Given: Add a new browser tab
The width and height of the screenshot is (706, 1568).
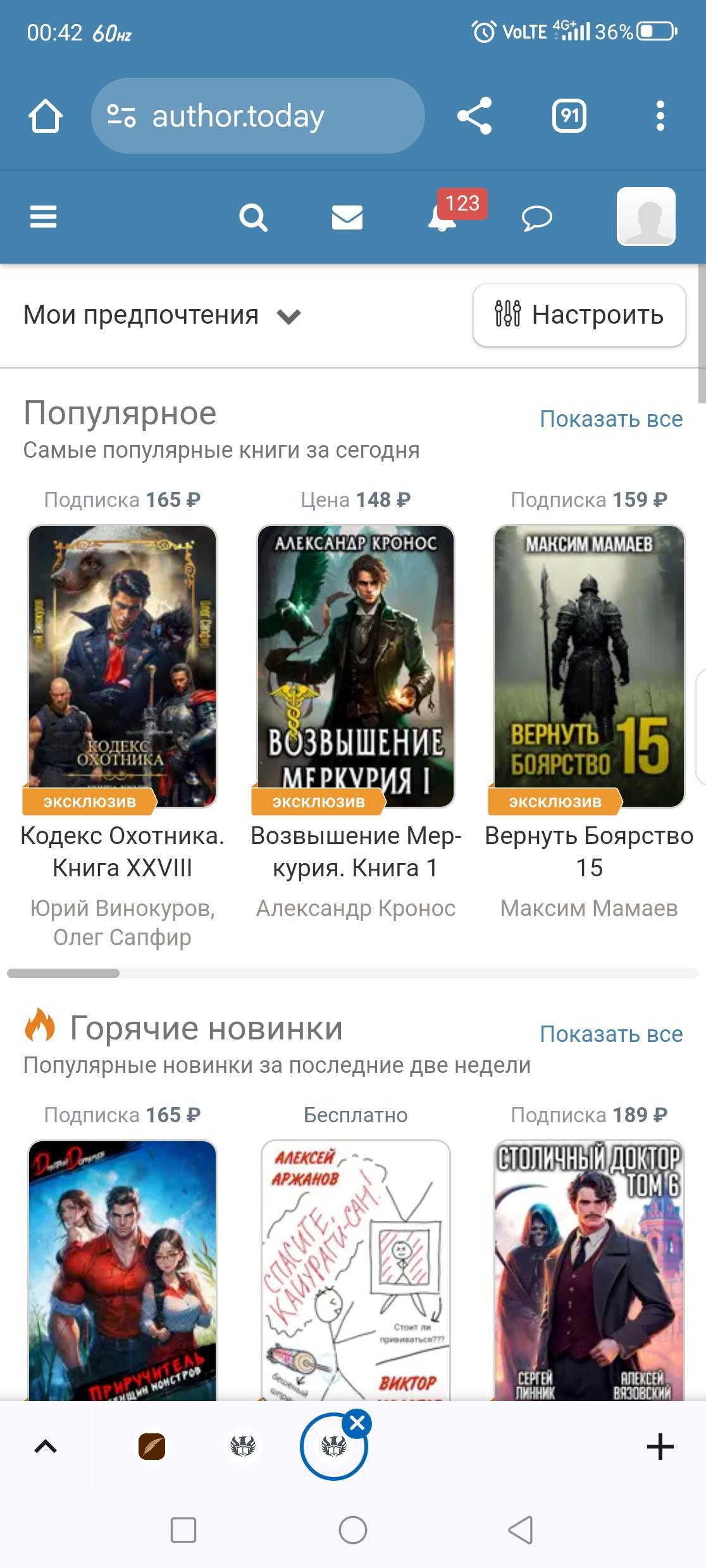Looking at the screenshot, I should (x=660, y=1447).
